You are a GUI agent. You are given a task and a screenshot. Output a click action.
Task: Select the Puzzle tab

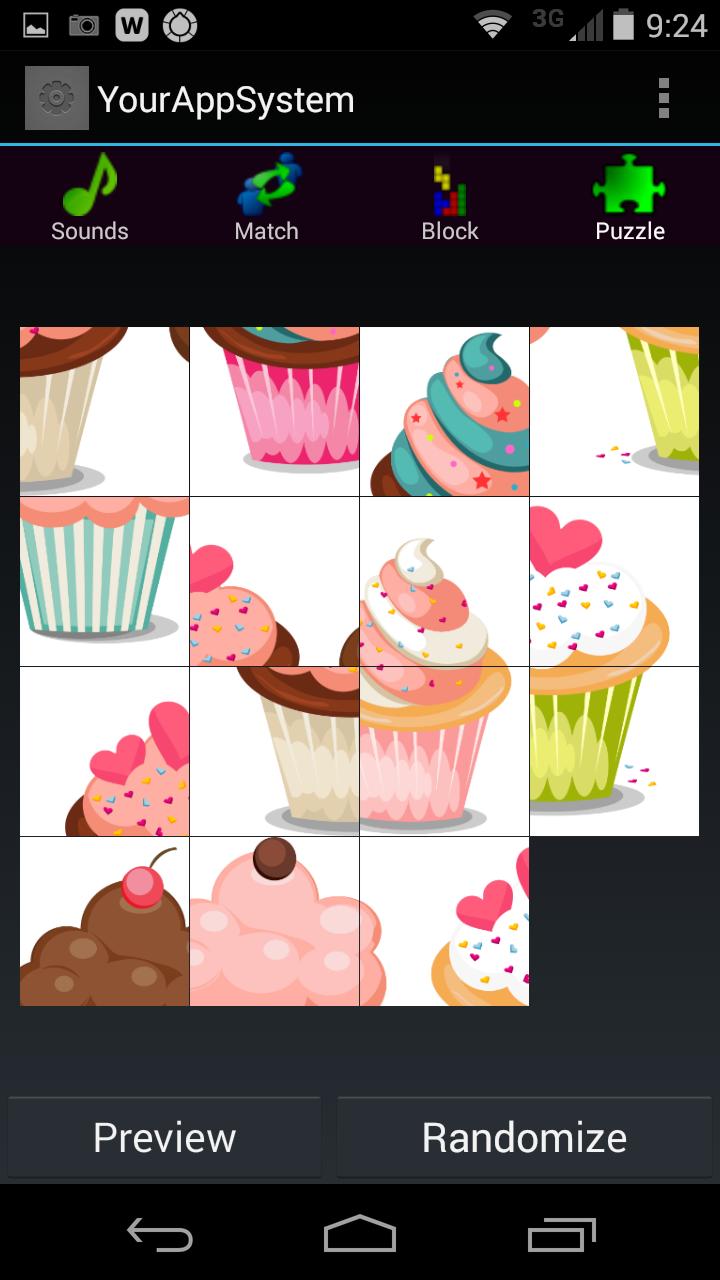click(x=630, y=199)
